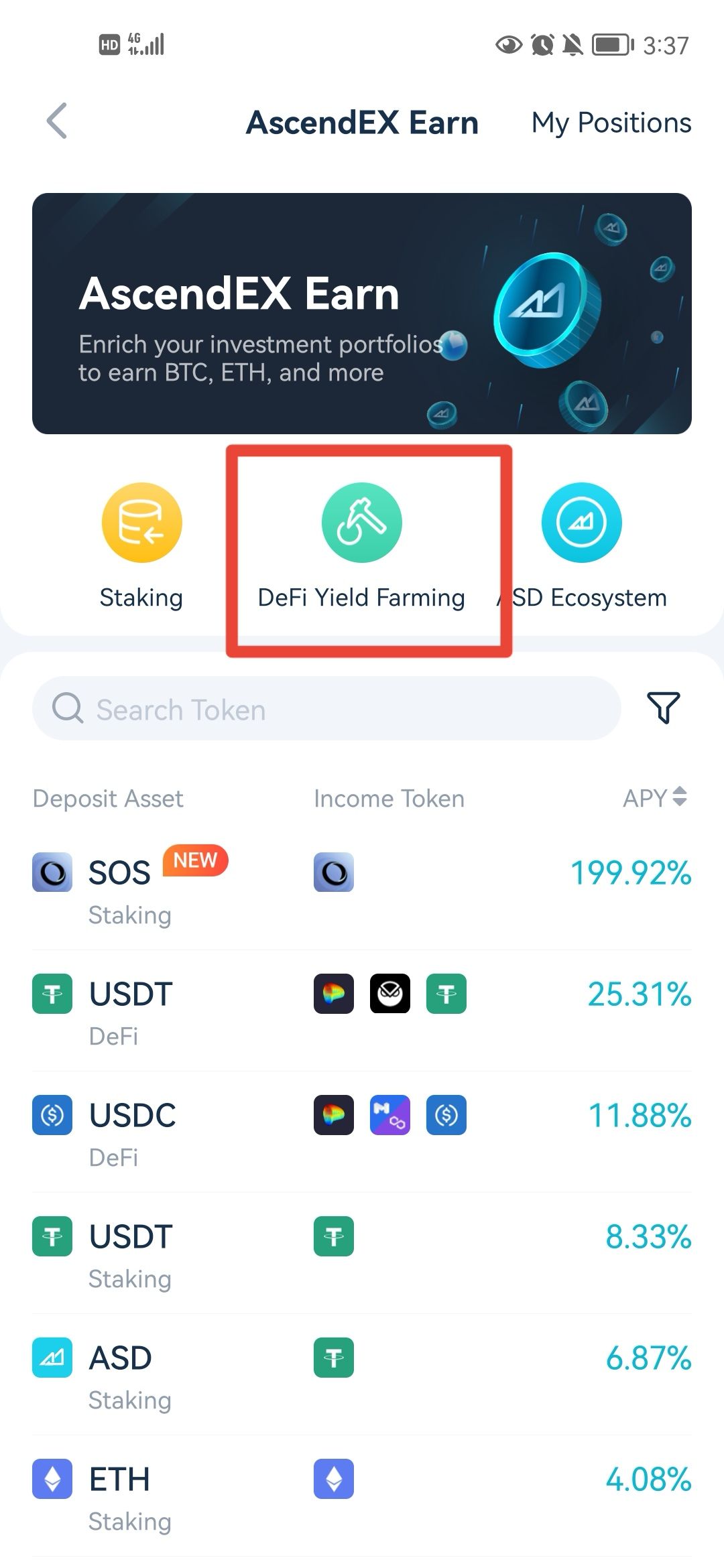This screenshot has height=1568, width=724.
Task: Open the AscendEX Earn banner
Action: pos(362,314)
